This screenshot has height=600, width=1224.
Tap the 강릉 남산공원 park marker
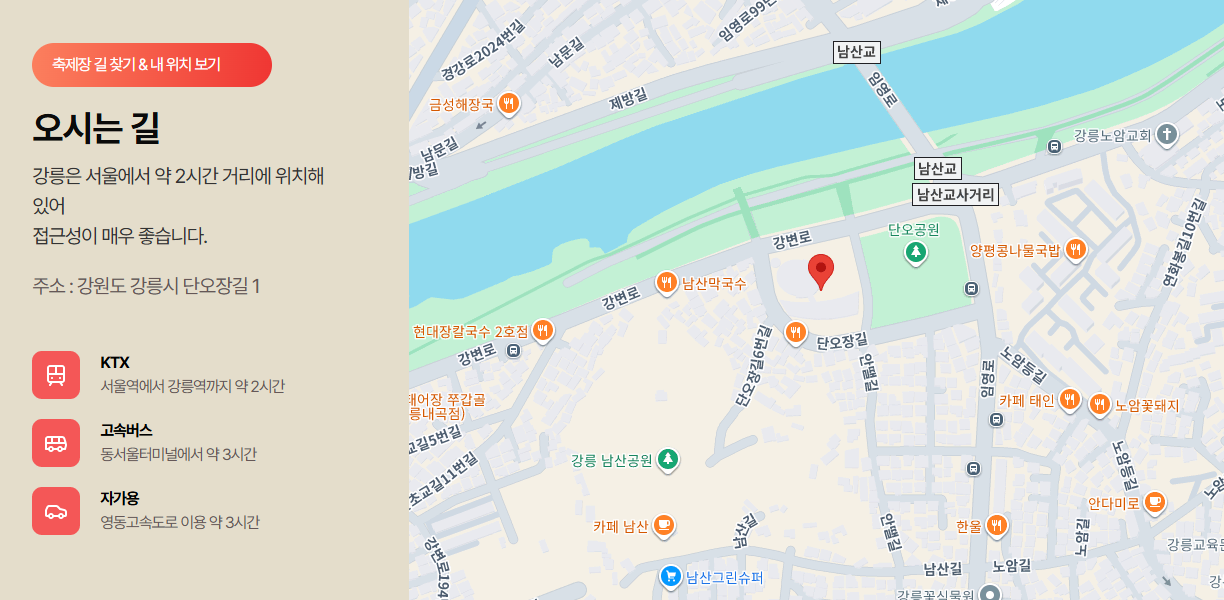667,460
